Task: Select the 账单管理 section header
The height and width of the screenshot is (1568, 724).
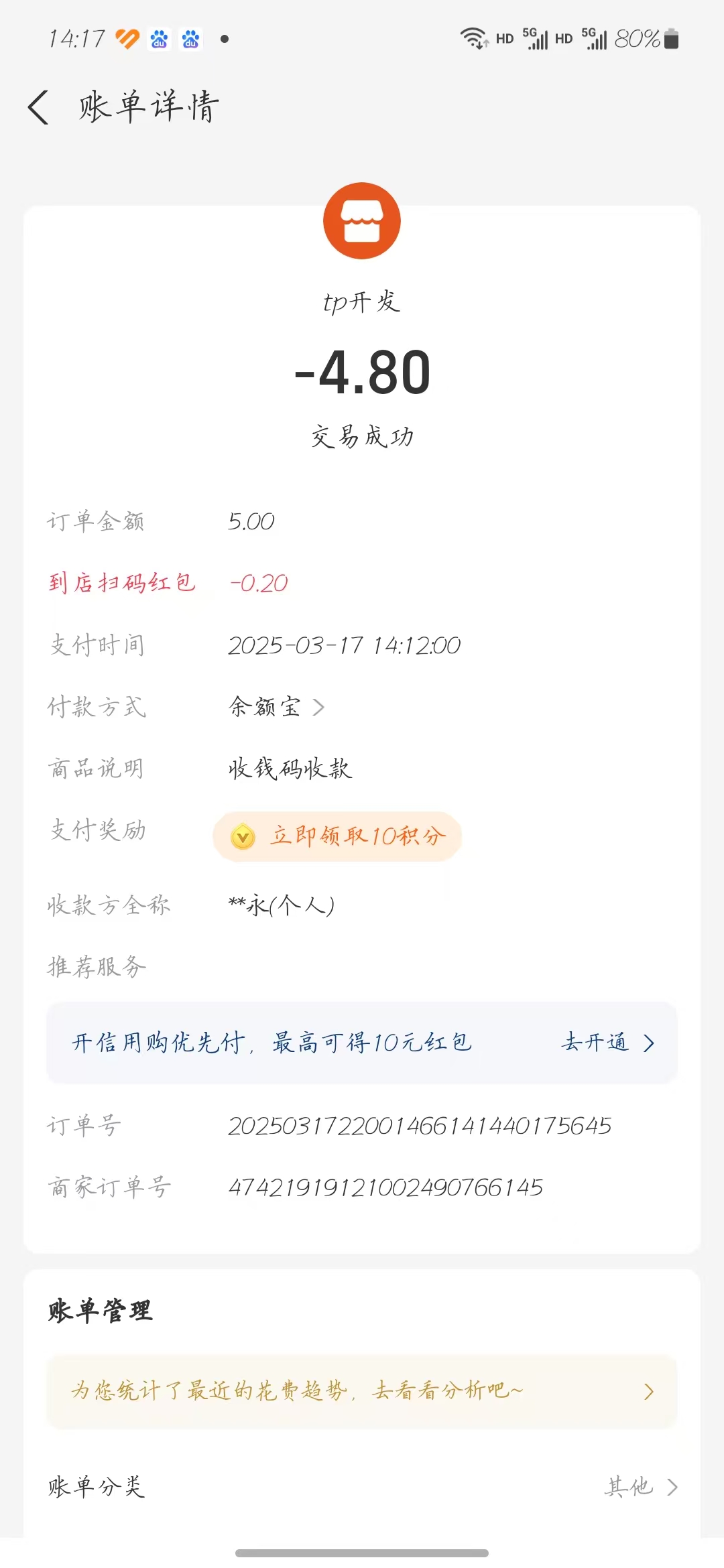Action: pyautogui.click(x=101, y=1310)
